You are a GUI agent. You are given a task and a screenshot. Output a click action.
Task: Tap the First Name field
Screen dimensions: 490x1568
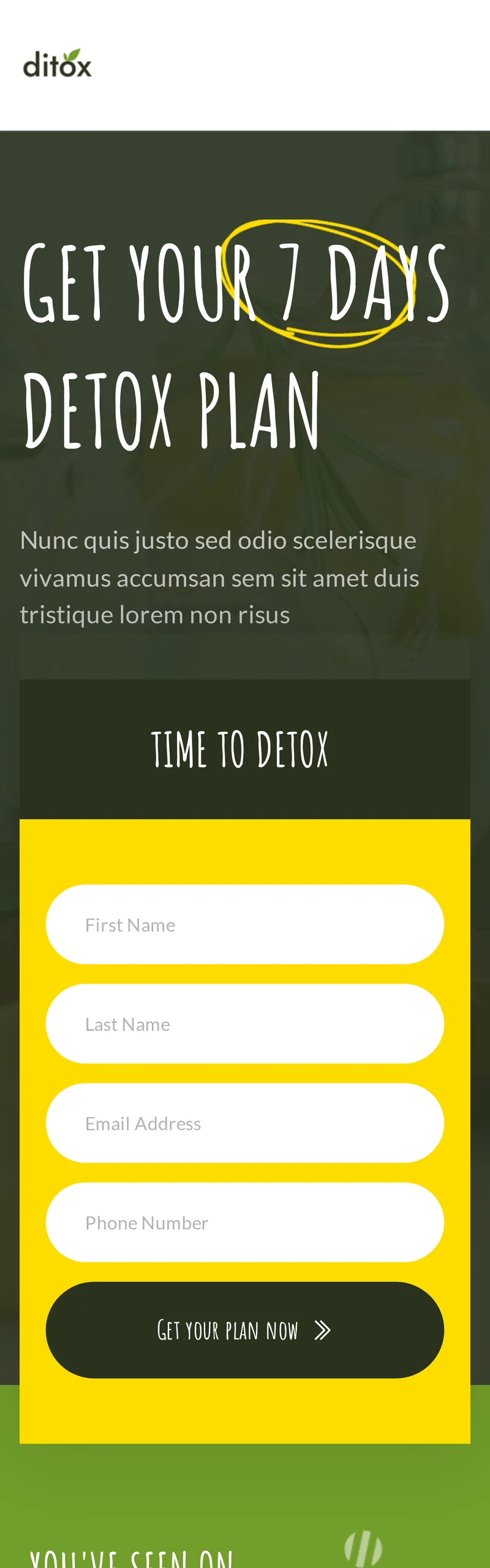point(244,924)
